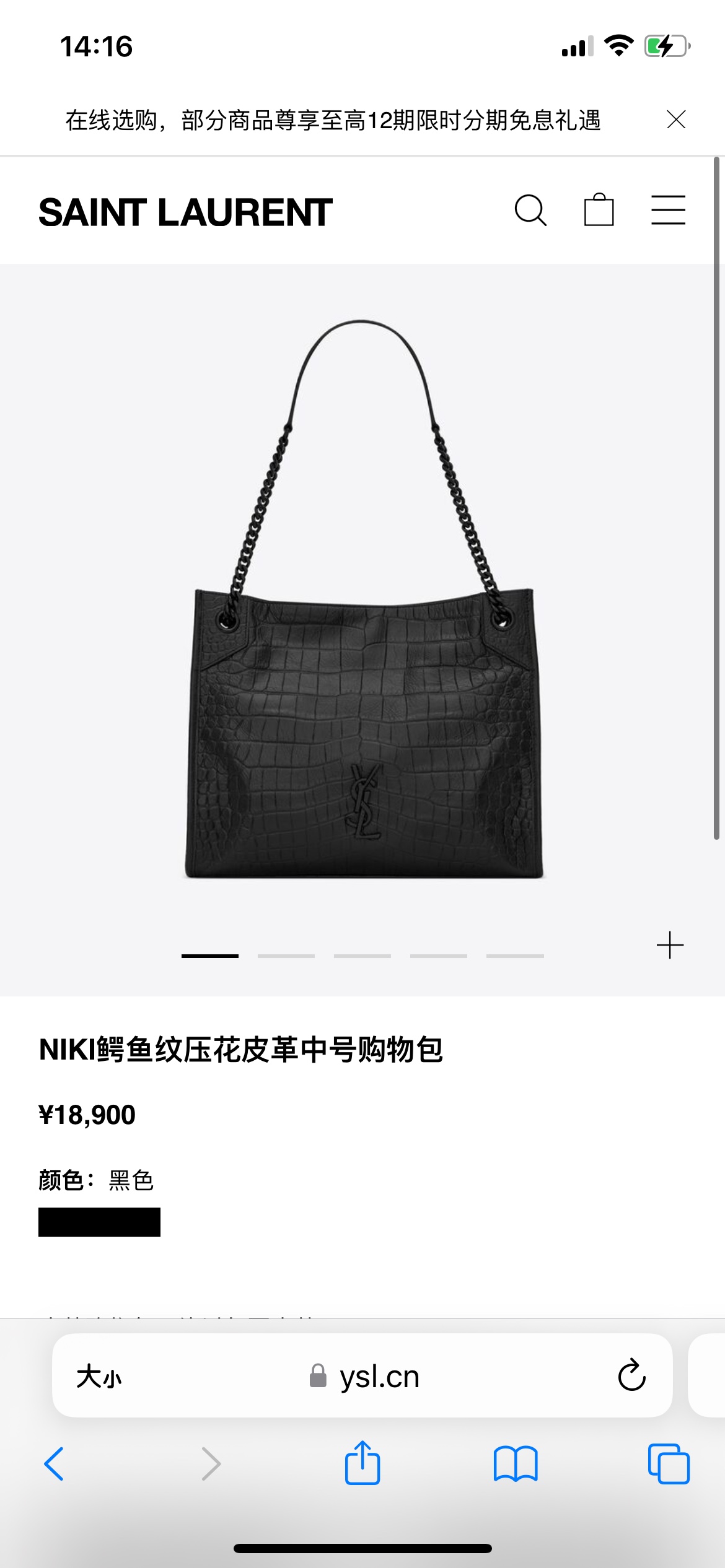725x1568 pixels.
Task: Jump to the third product image indicator
Action: (362, 956)
